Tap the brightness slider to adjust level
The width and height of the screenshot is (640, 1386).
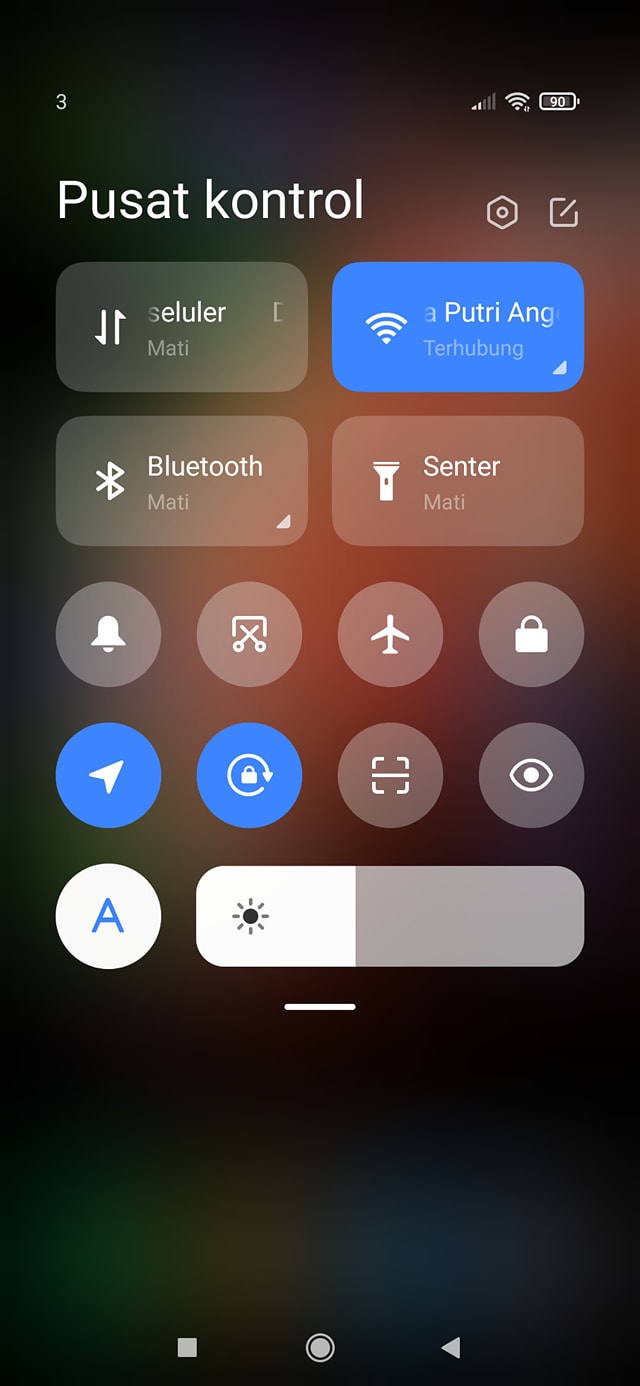coord(390,916)
